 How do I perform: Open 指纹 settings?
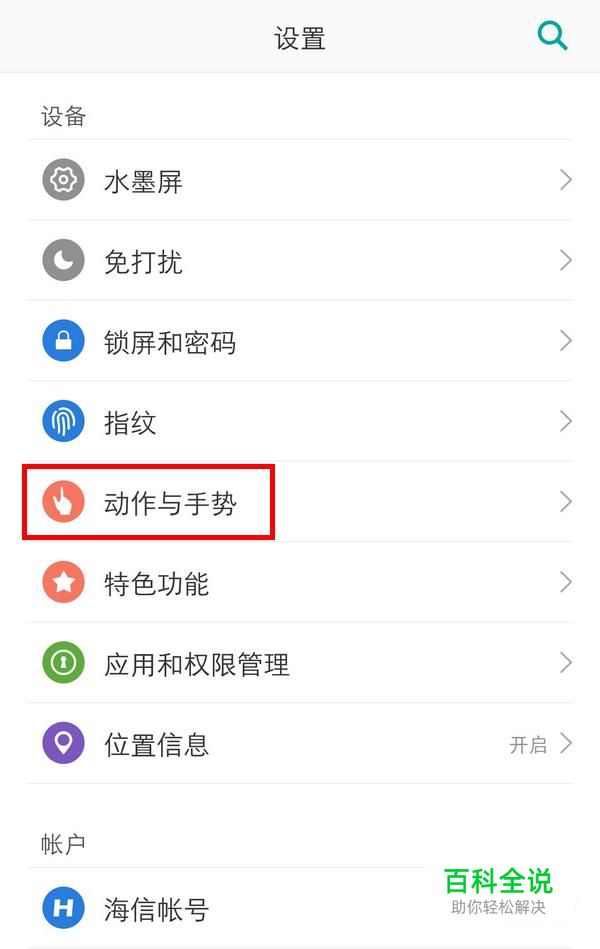tap(300, 422)
